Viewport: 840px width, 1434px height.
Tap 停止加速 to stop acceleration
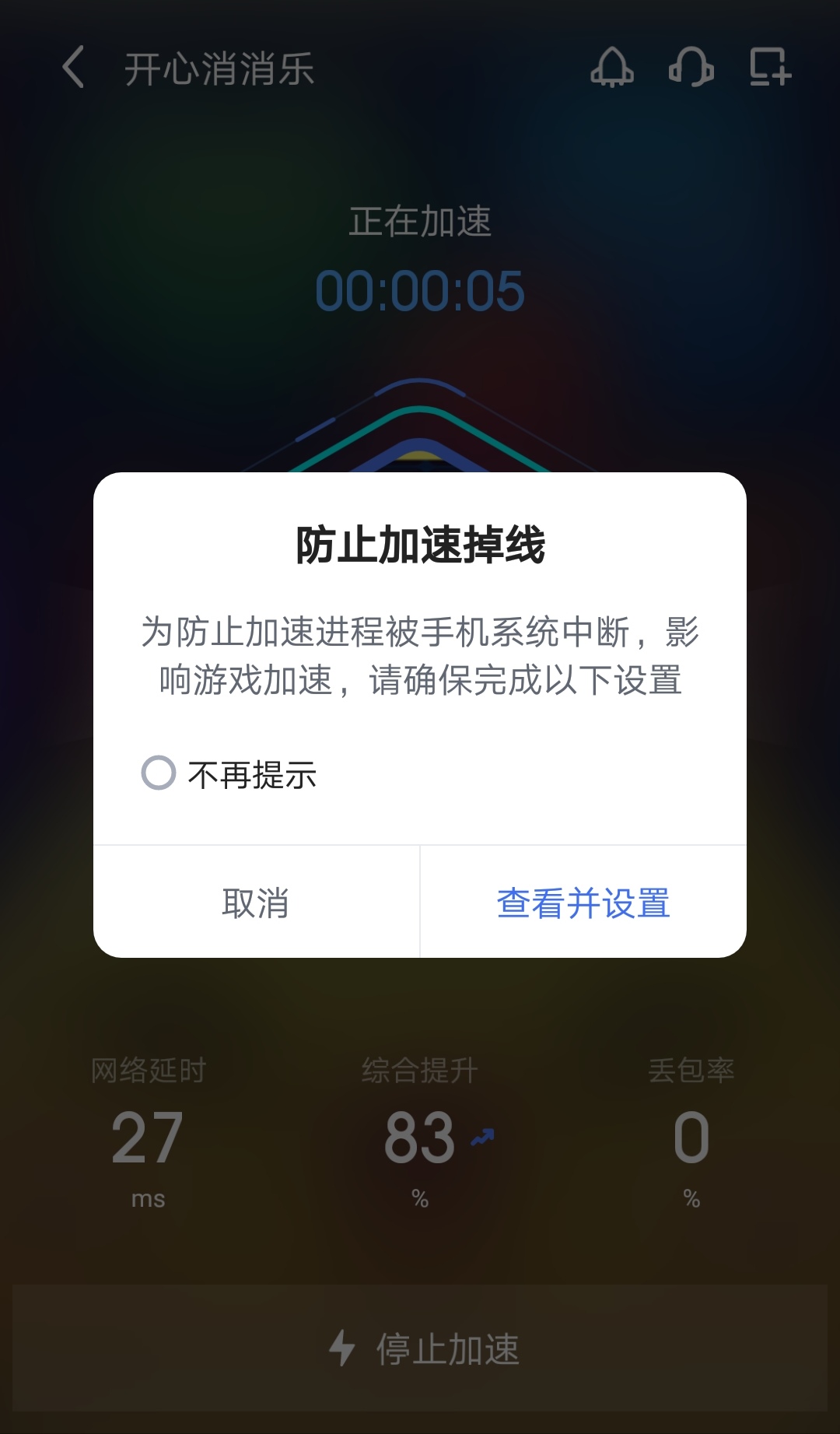(420, 1348)
